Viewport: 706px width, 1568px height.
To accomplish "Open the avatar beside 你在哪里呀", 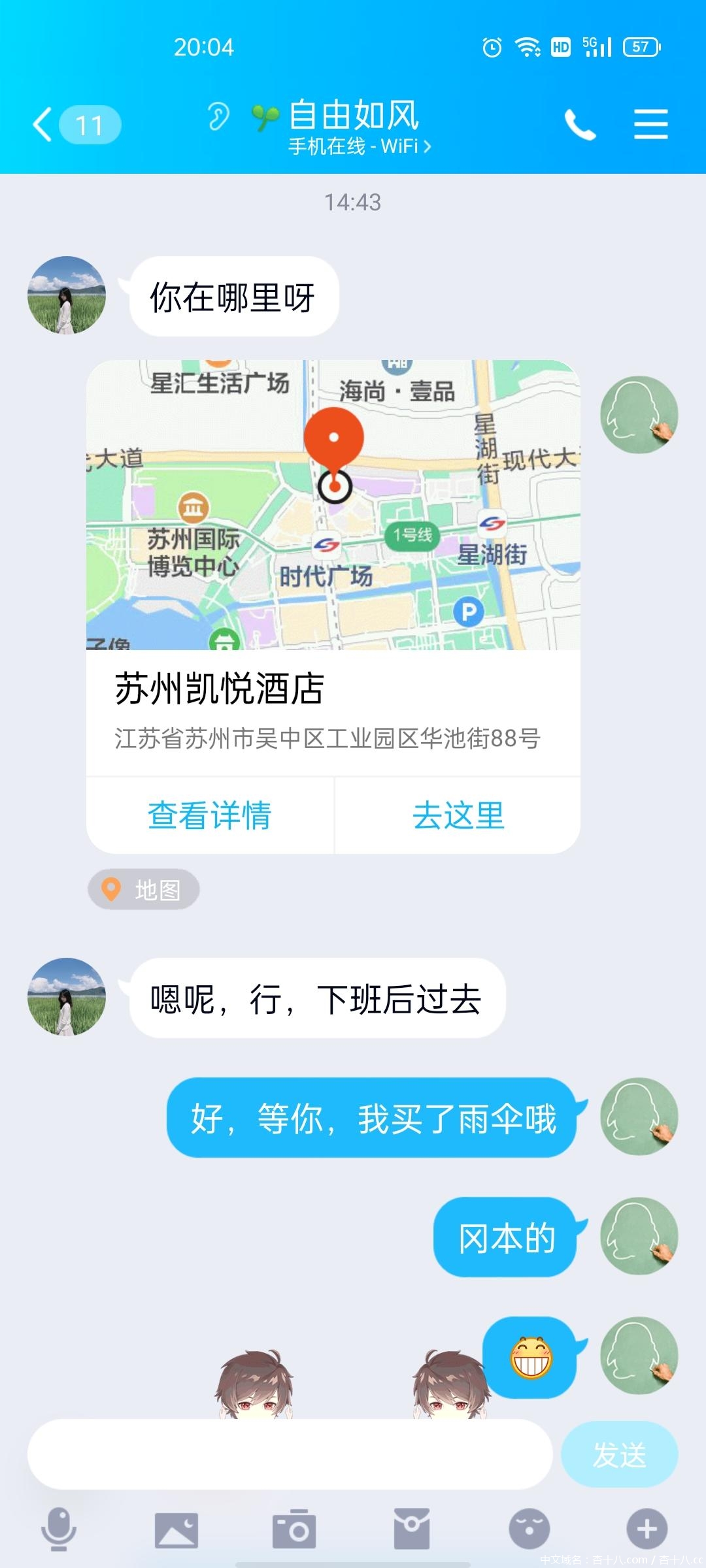I will pos(66,295).
